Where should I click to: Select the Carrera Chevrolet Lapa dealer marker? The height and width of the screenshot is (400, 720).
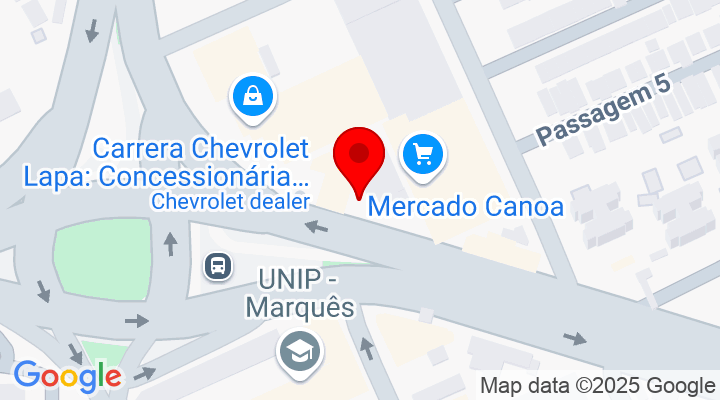254,96
